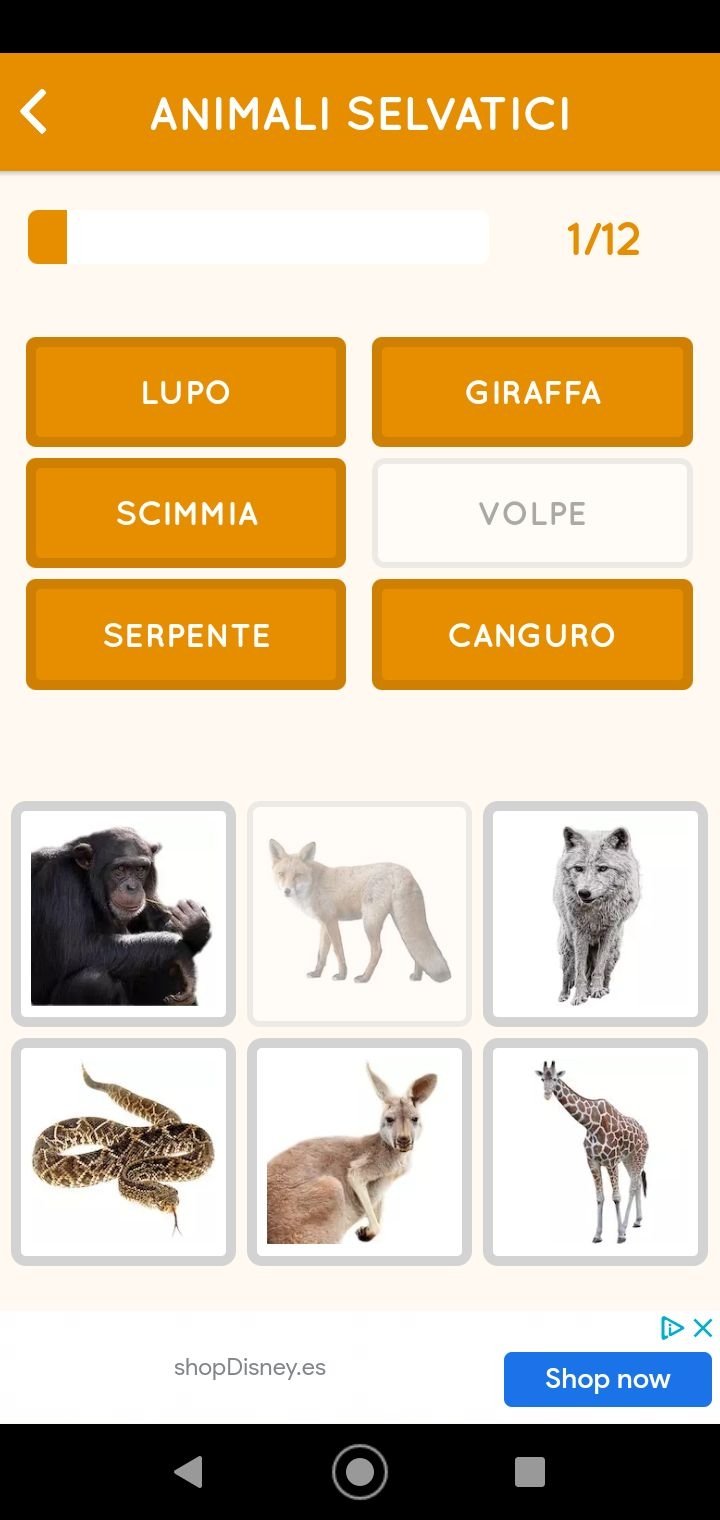This screenshot has width=720, height=1520.
Task: Pick the kangaroo picture tile
Action: tap(359, 1151)
